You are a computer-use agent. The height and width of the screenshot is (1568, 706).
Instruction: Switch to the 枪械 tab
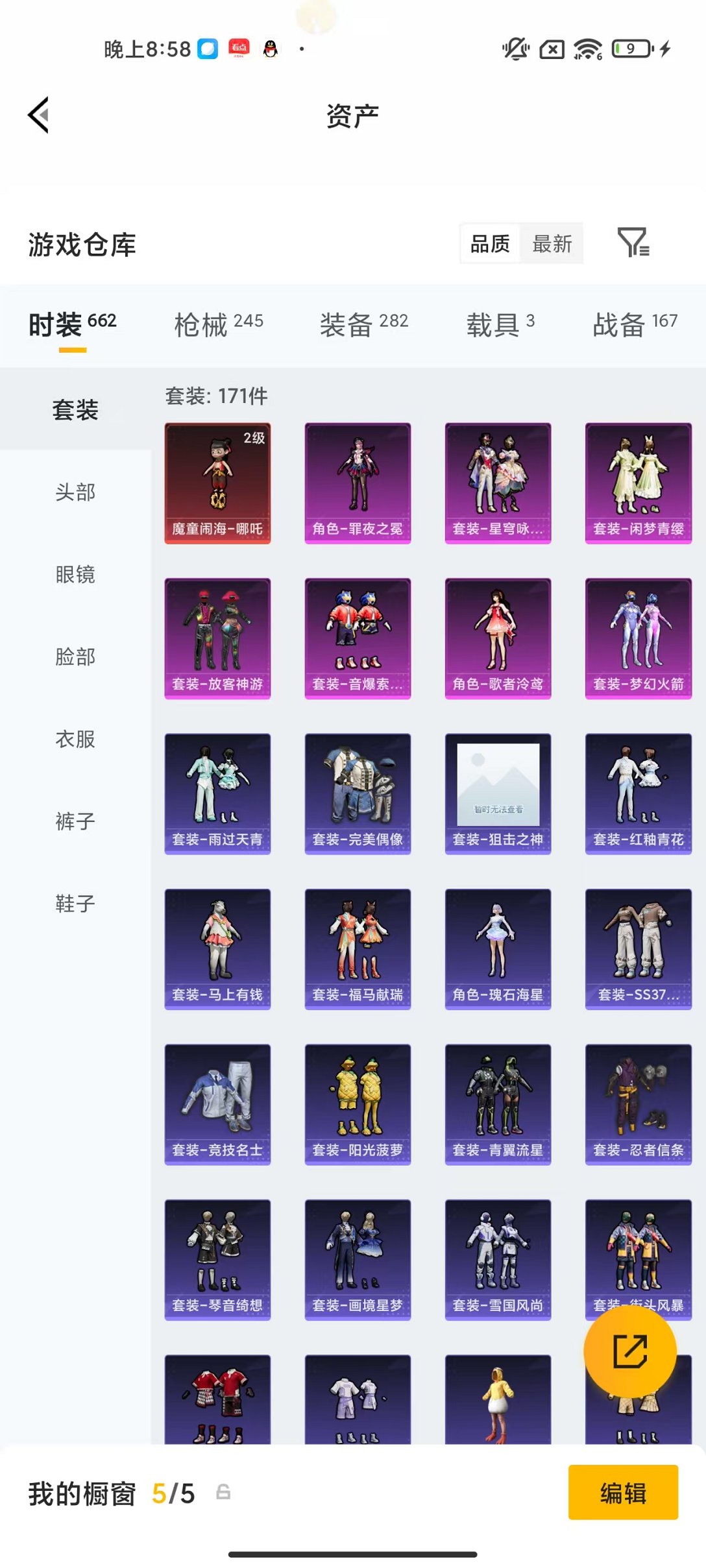coord(218,324)
